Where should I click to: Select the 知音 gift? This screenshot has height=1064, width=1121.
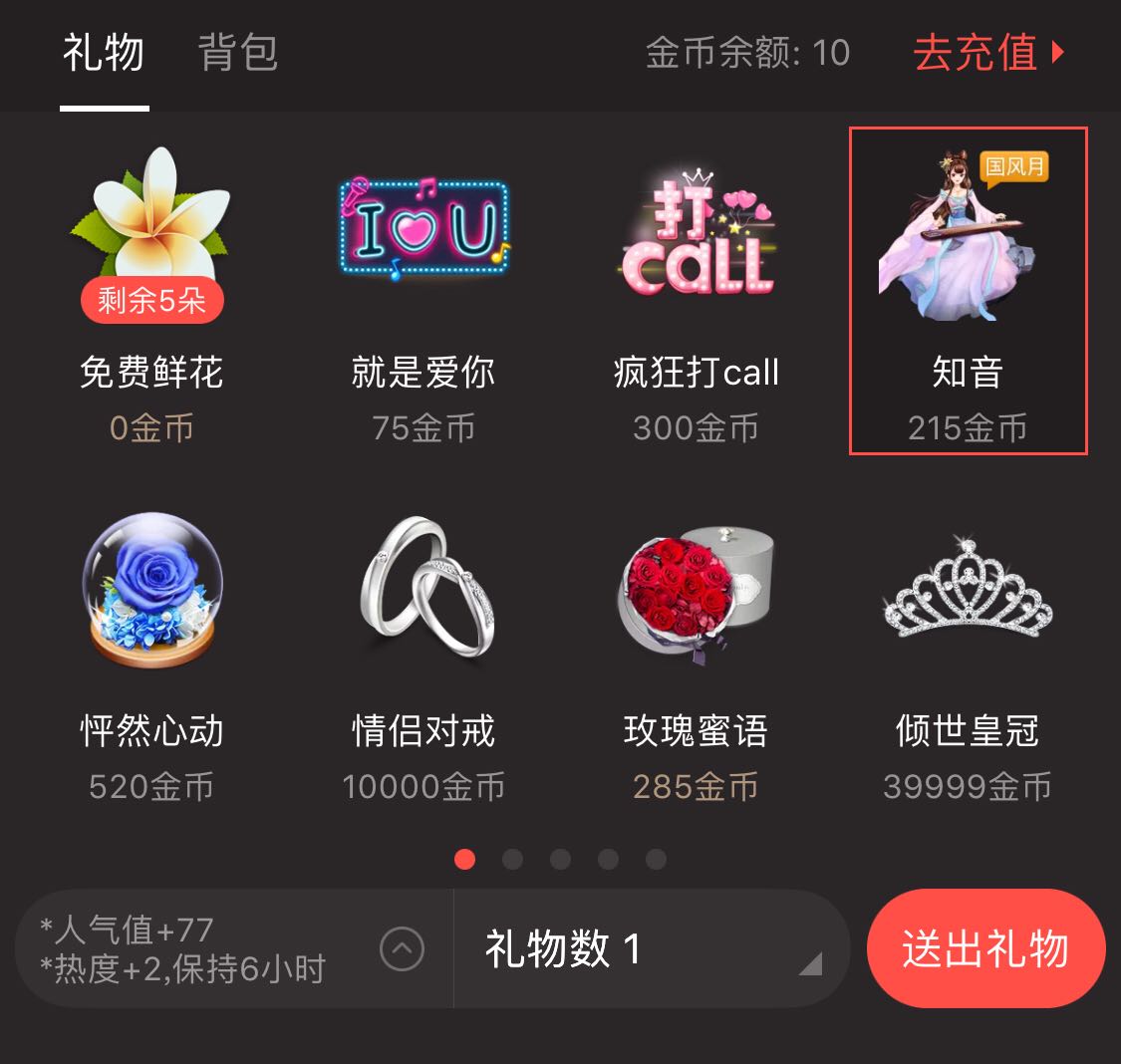pos(968,289)
